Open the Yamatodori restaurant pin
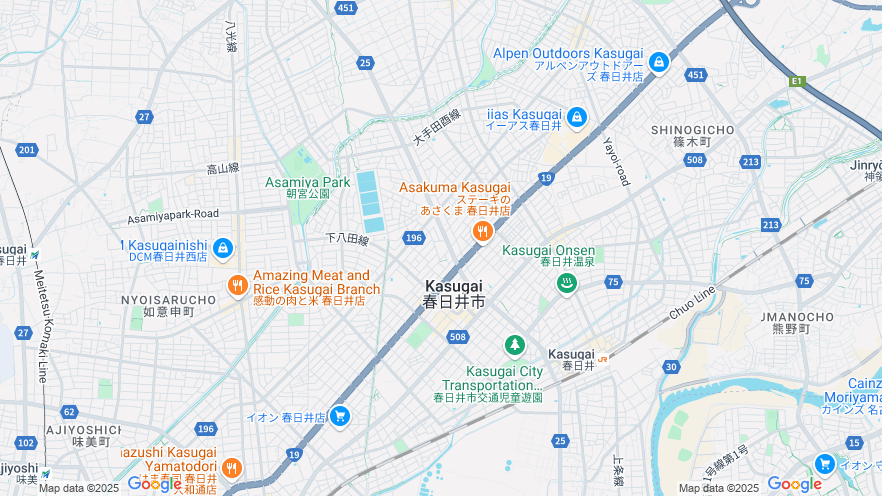 coord(231,467)
